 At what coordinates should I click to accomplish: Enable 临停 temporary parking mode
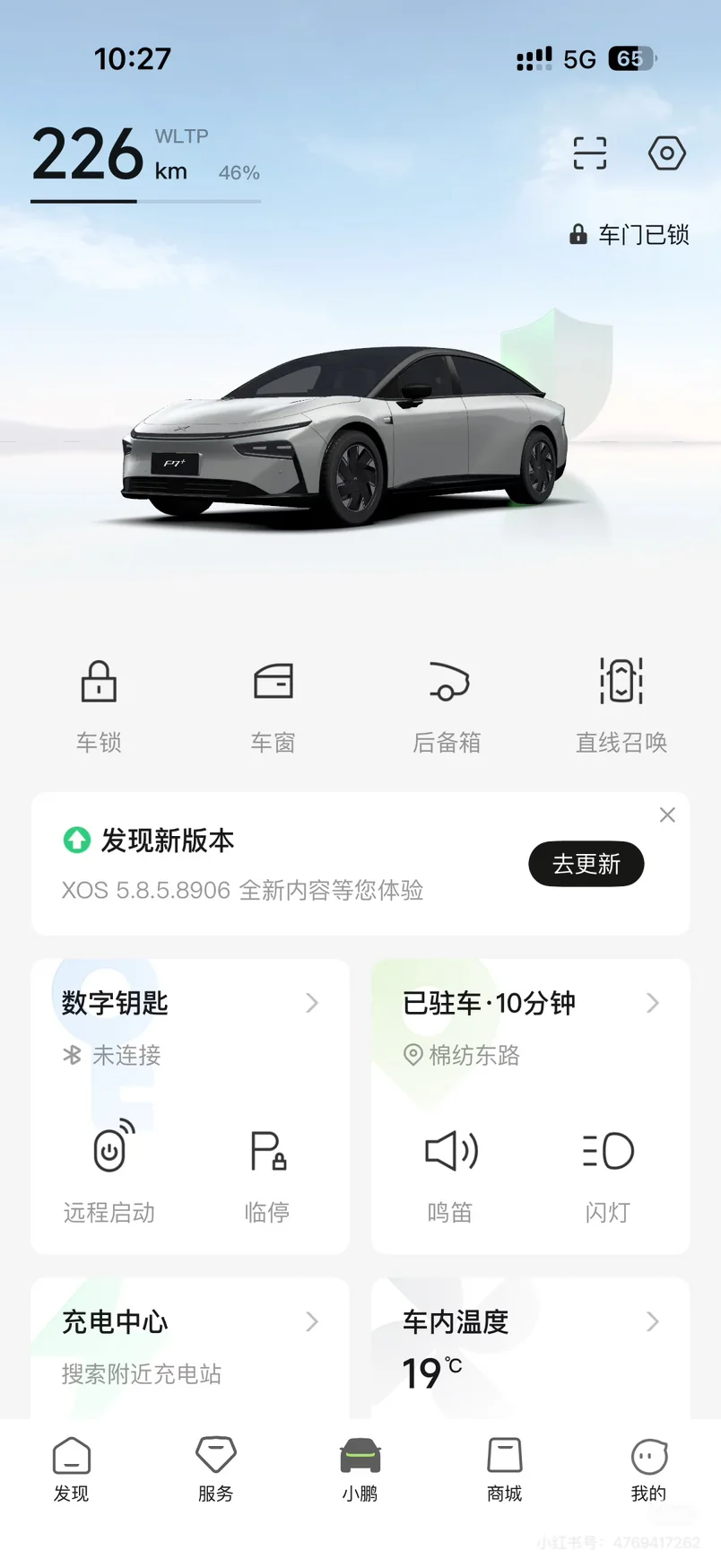pos(267,1171)
